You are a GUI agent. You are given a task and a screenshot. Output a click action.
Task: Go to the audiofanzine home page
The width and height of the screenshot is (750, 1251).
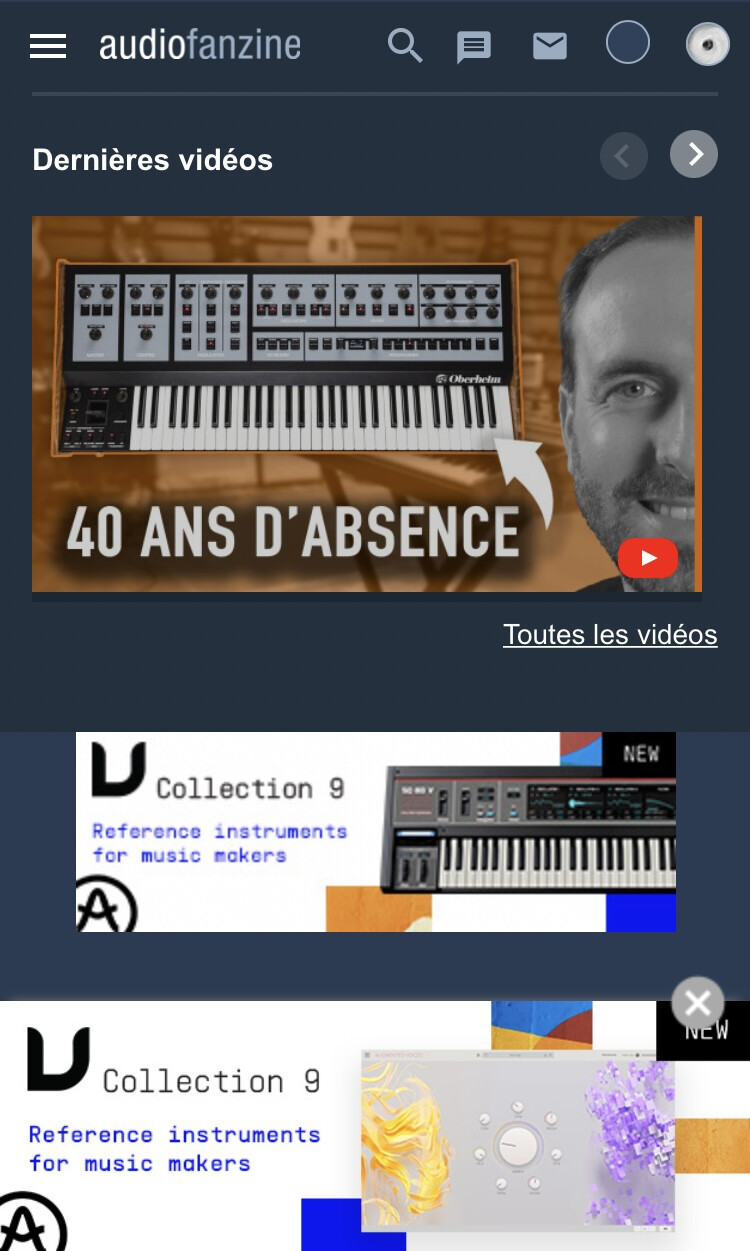(x=199, y=46)
